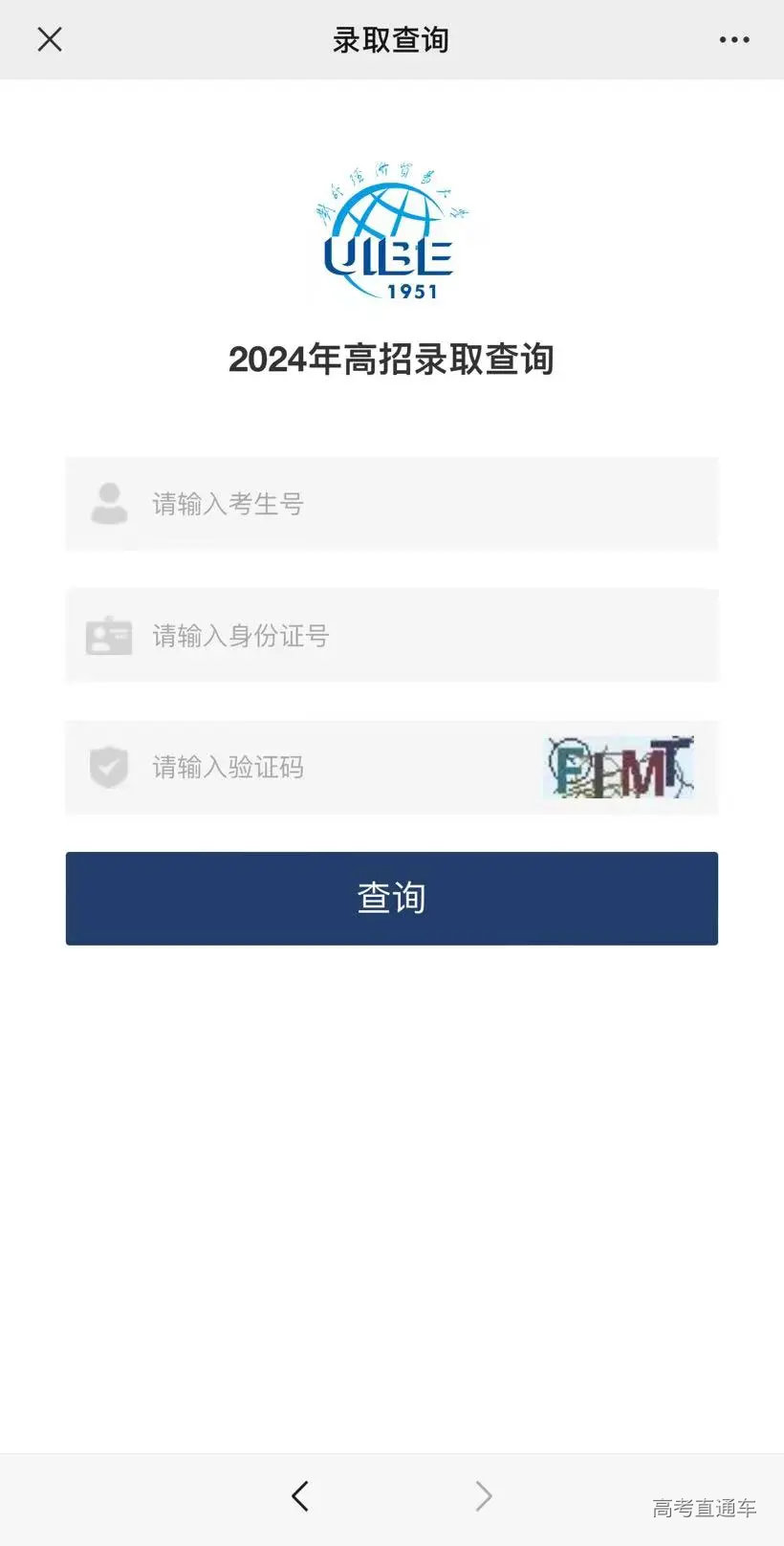Click the globe graphic inside the UIBE logo
This screenshot has height=1546, width=784.
(392, 220)
